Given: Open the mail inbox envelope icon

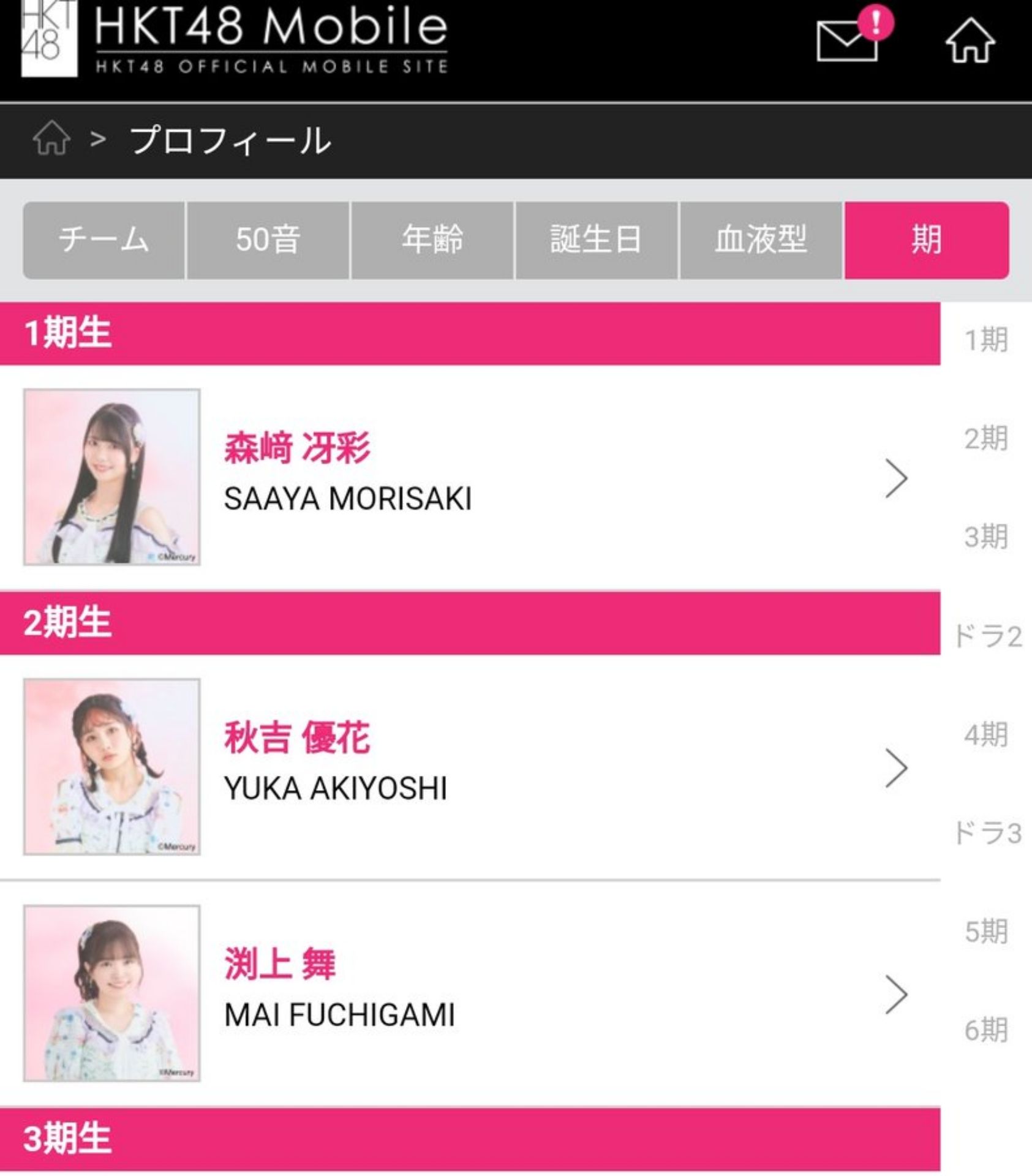Looking at the screenshot, I should click(x=848, y=40).
